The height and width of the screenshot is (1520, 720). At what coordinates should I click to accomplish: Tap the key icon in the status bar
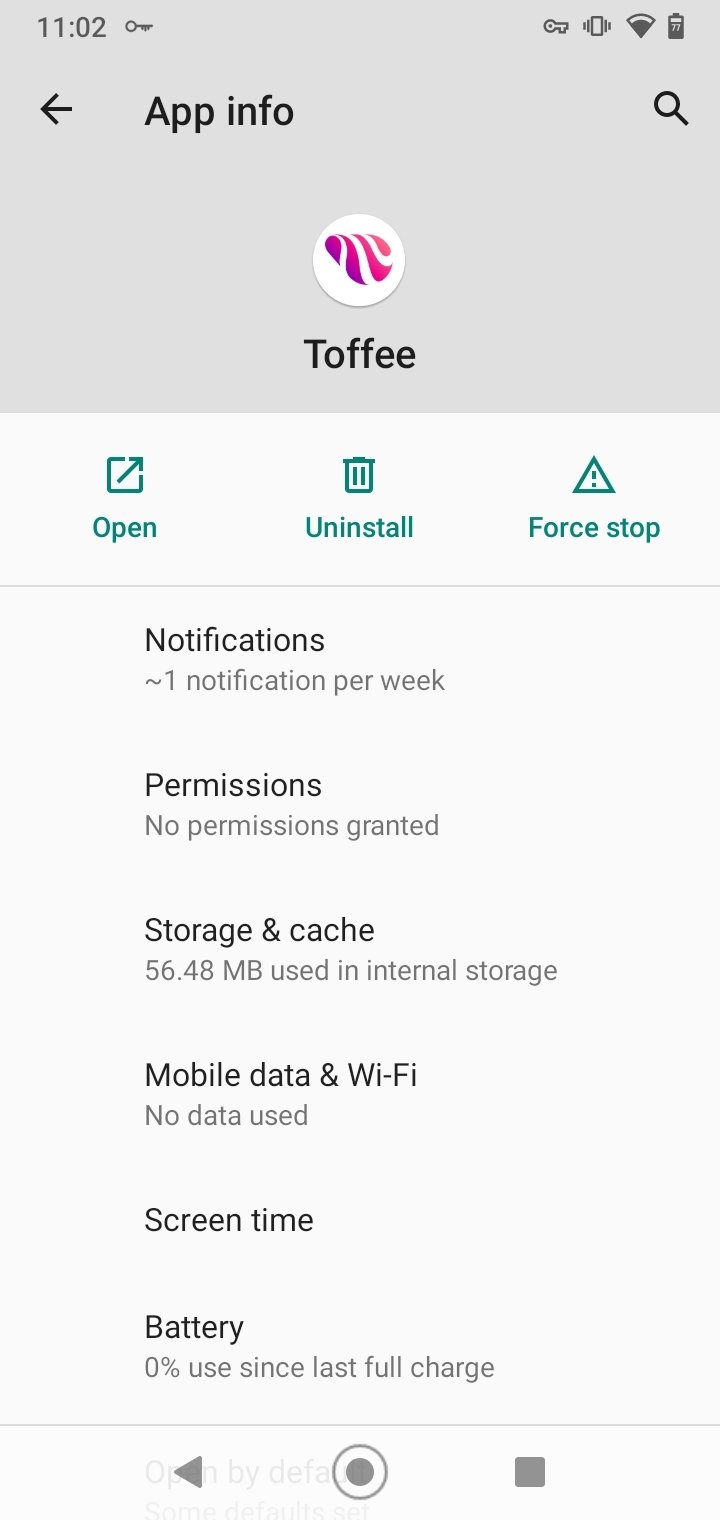(555, 27)
